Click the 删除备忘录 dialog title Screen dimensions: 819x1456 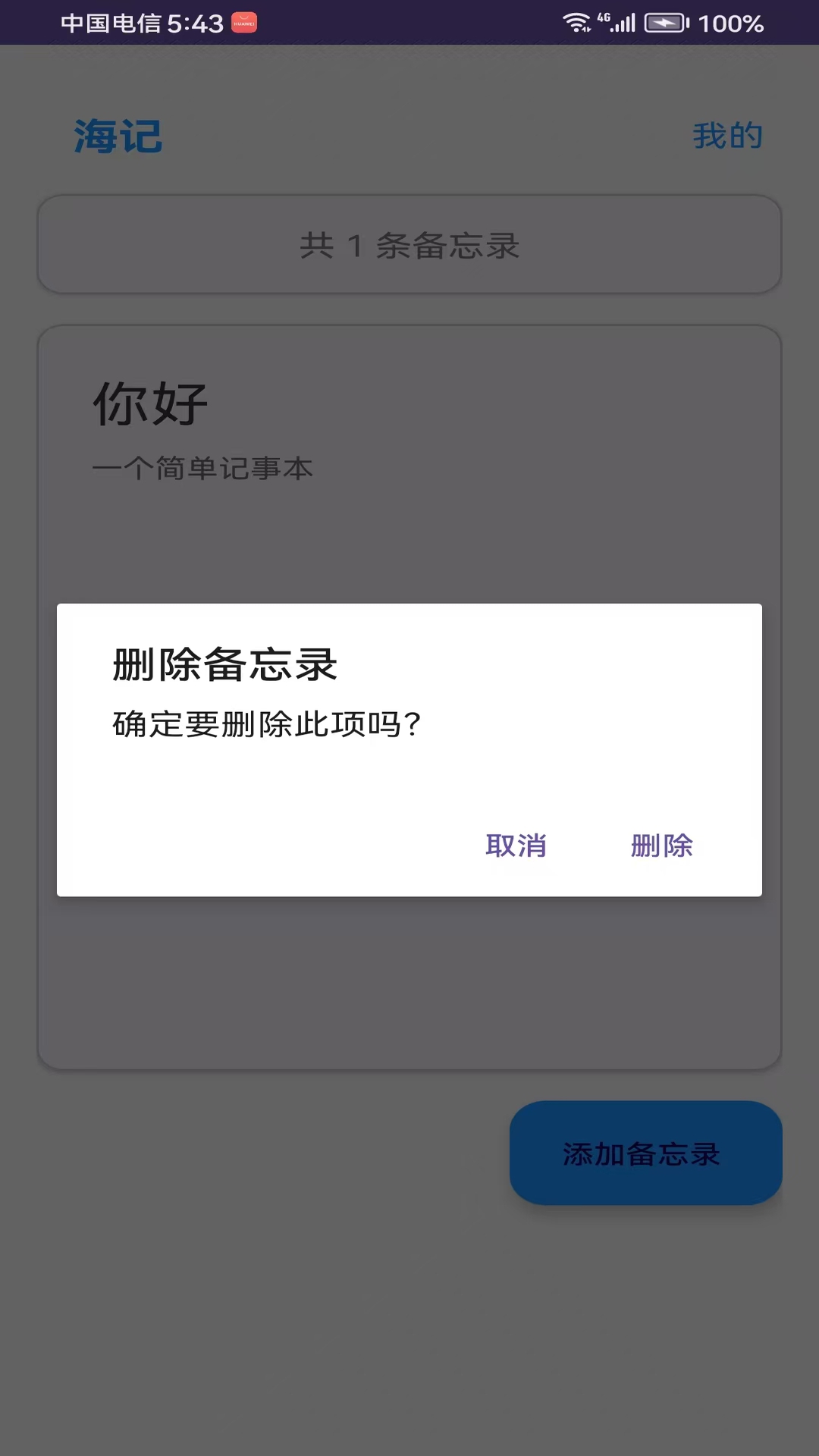[224, 666]
